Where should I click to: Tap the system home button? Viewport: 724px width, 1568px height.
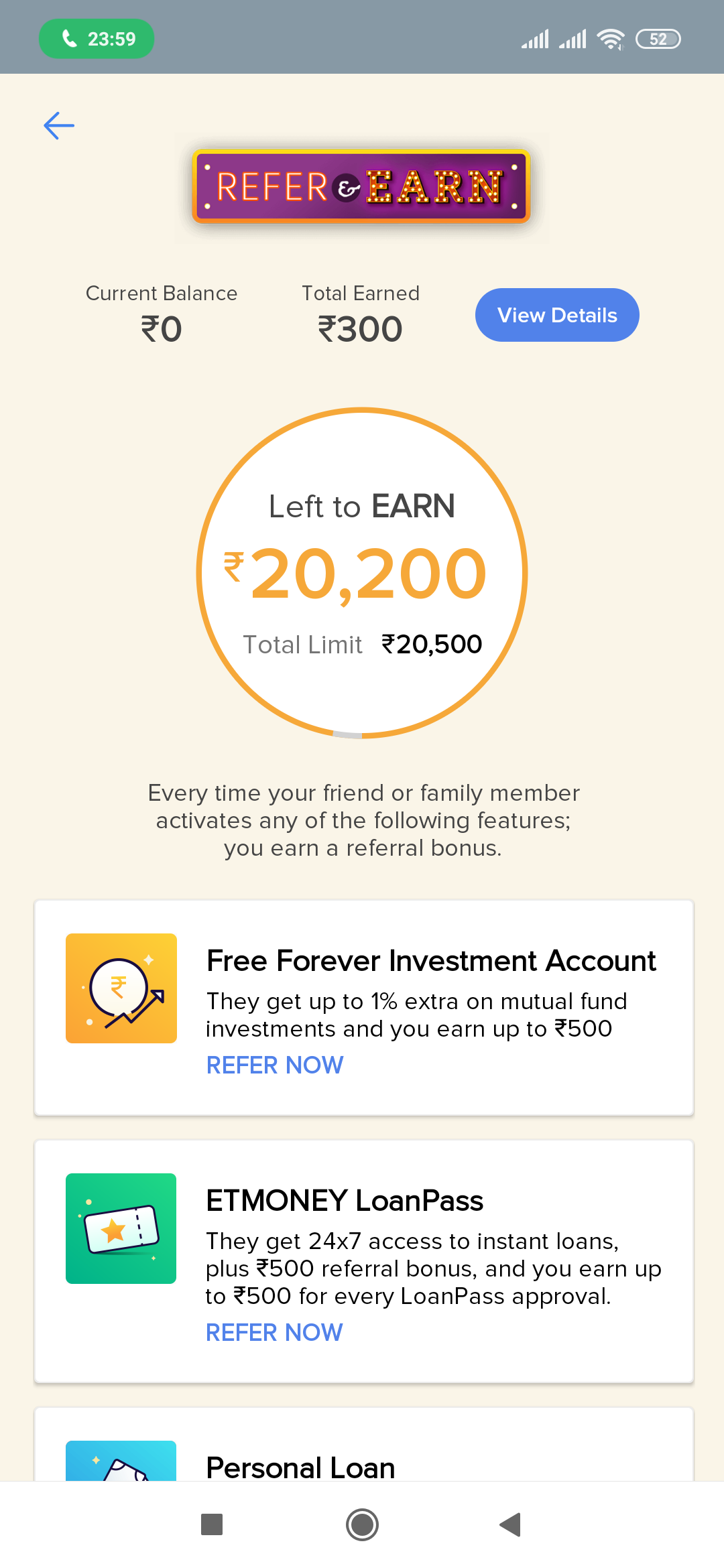[362, 1525]
